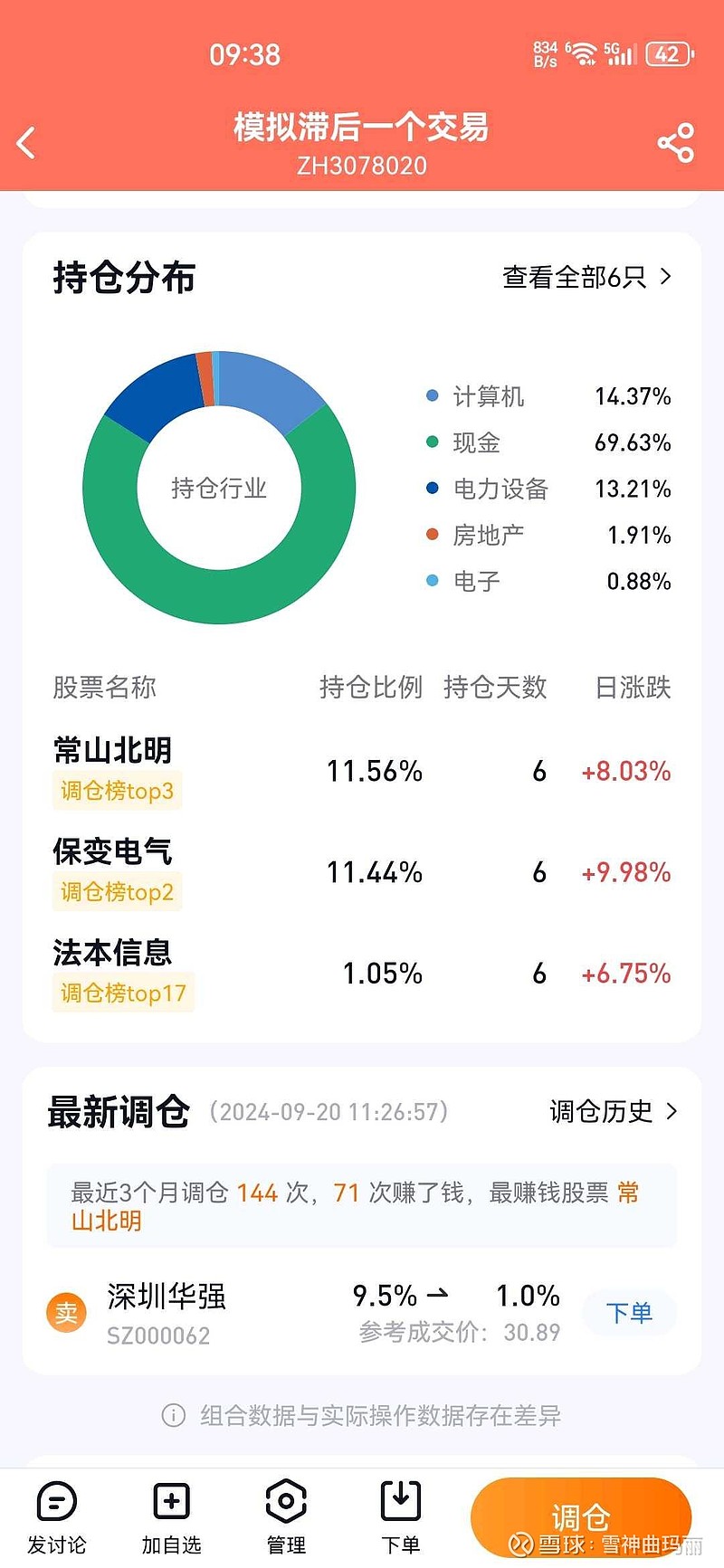
Task: Open 常山北明 stock row
Action: coord(362,771)
